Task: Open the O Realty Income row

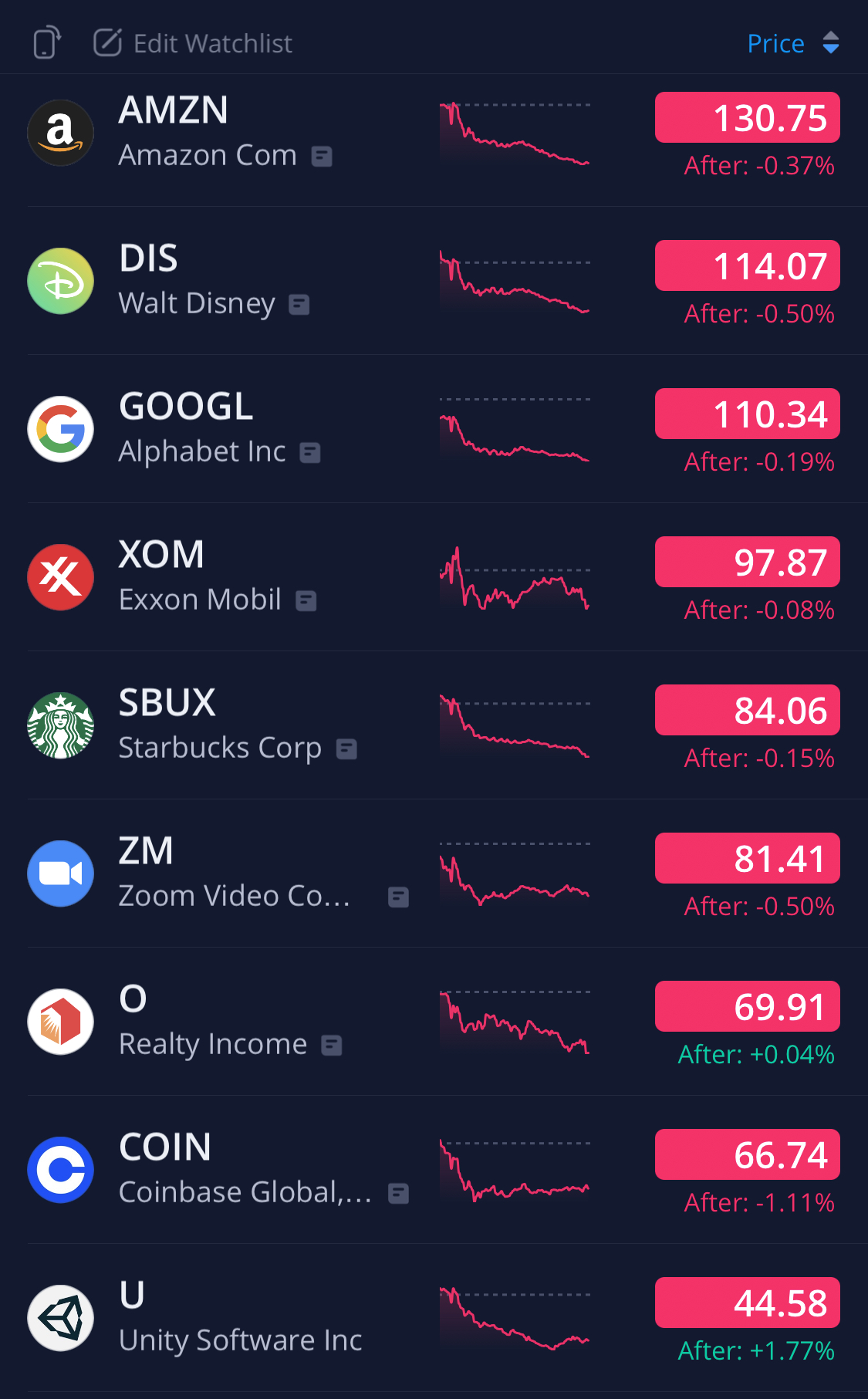Action: (434, 1022)
